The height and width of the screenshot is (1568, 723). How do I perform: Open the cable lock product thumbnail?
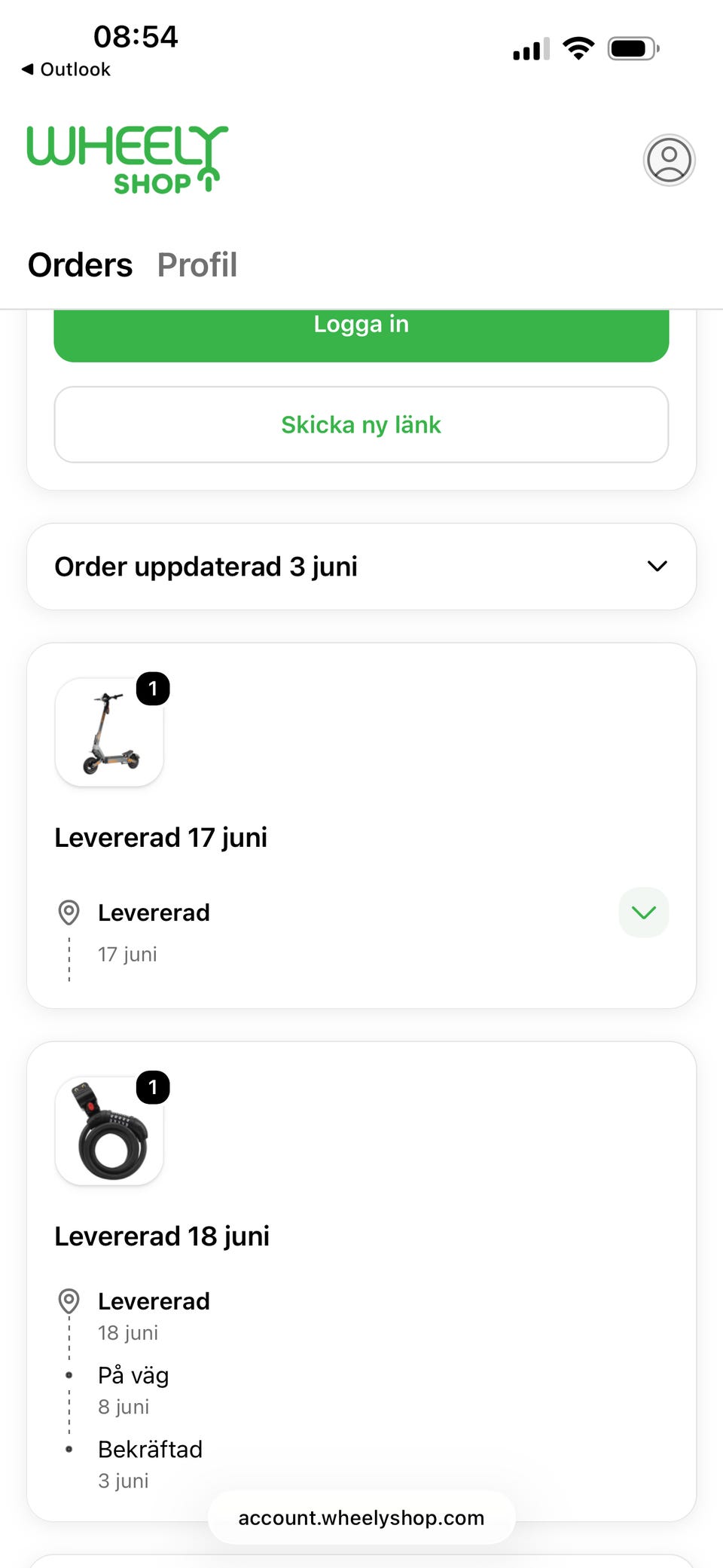point(109,1131)
